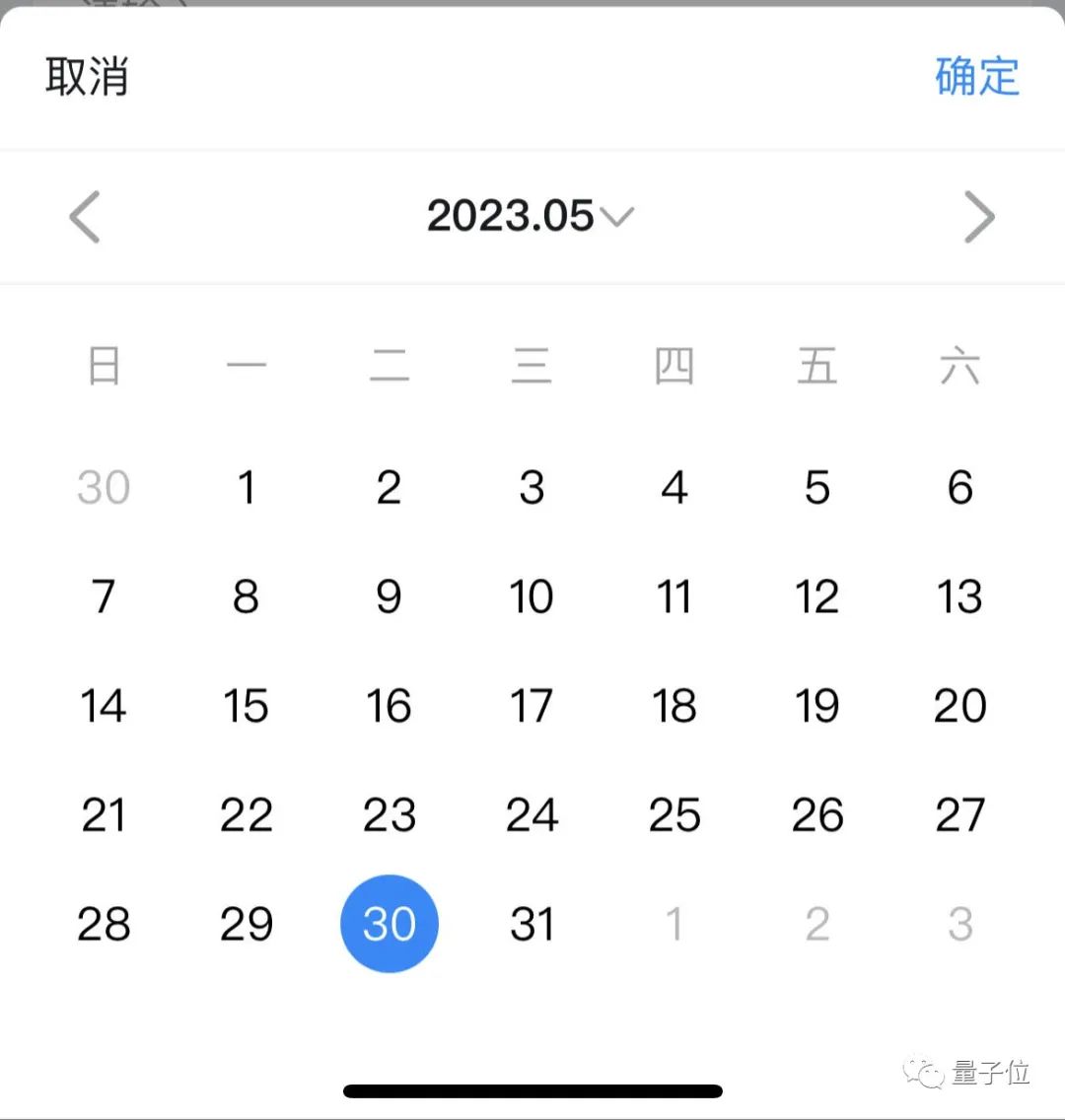Screen dimensions: 1065x1120
Task: Pick day 28 on the calendar
Action: point(104,925)
